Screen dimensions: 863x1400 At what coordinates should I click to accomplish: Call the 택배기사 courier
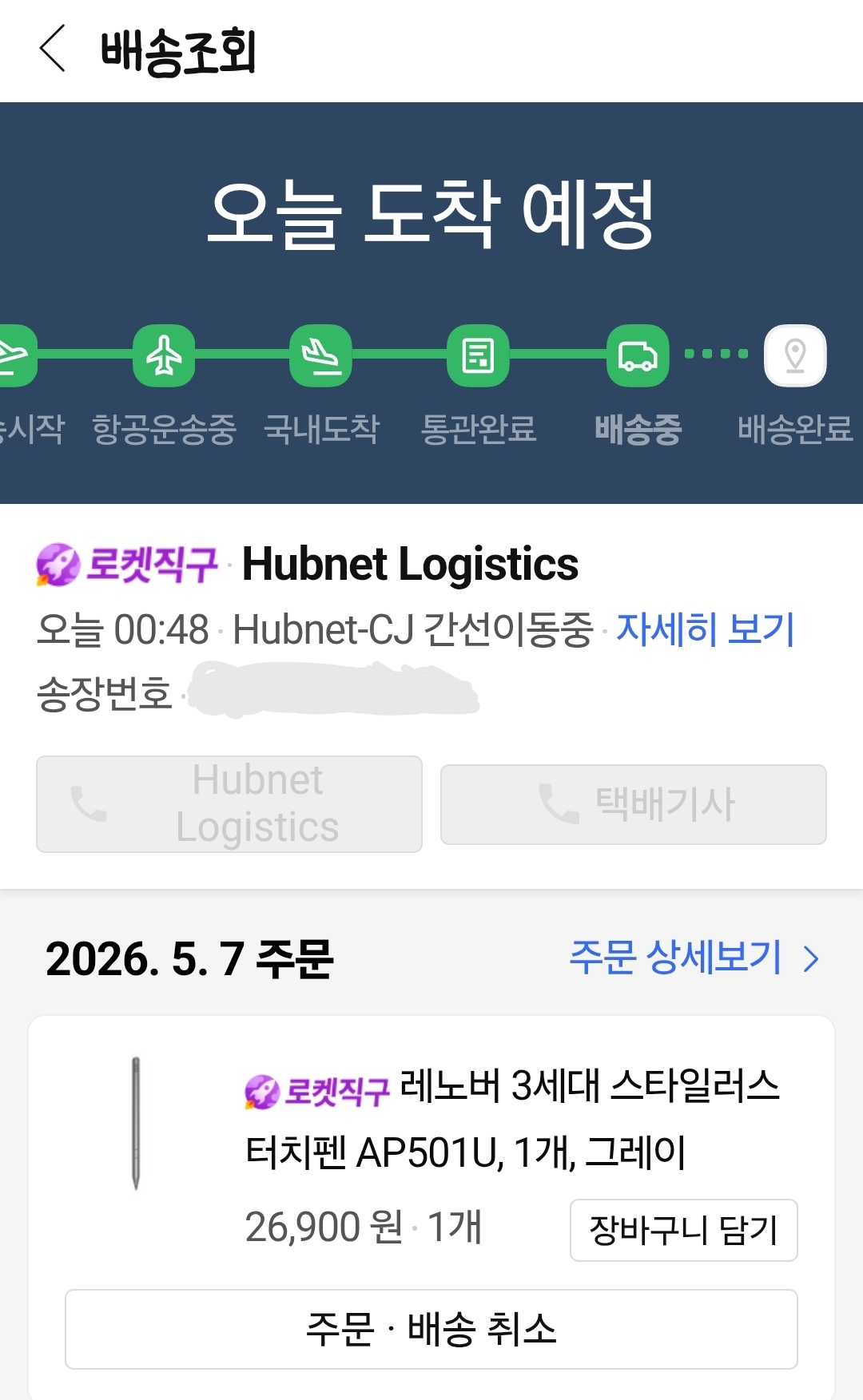point(634,804)
